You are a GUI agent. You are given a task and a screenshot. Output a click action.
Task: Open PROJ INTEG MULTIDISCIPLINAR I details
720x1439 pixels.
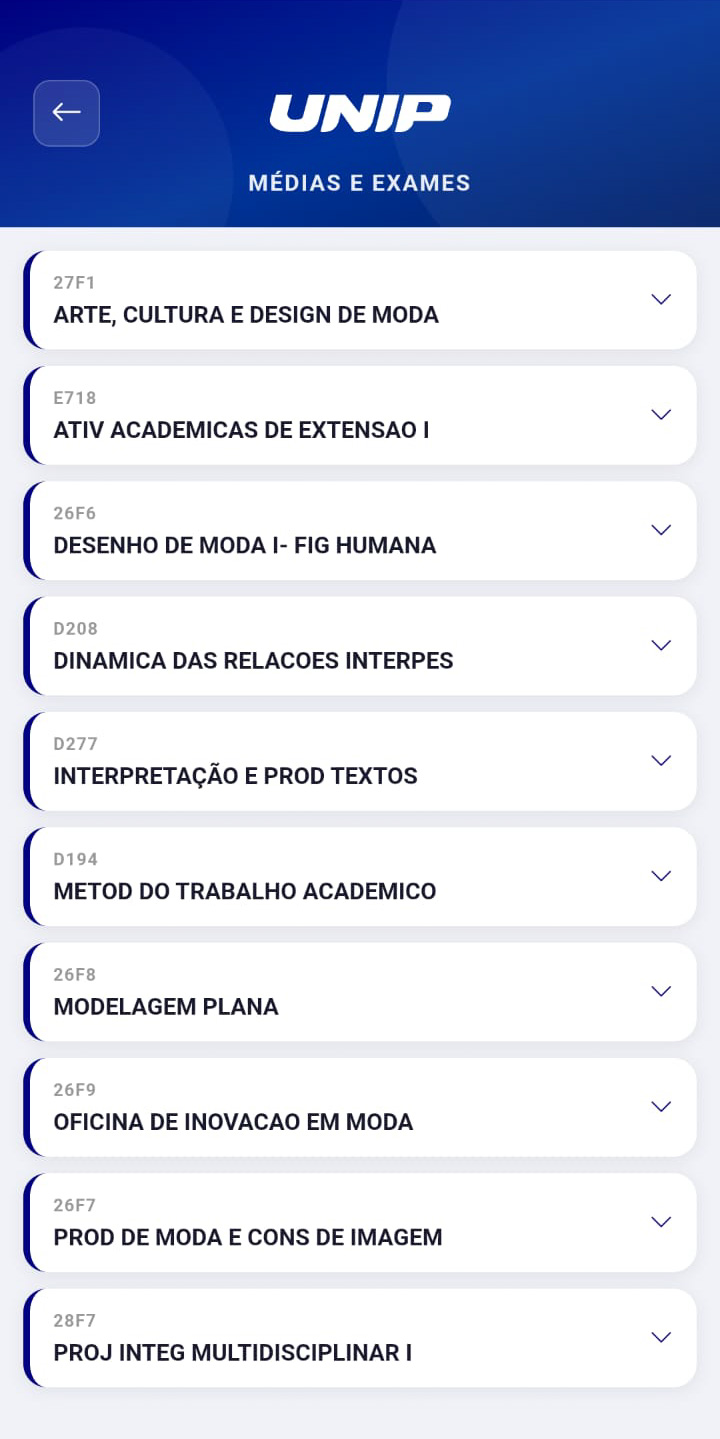click(x=660, y=1337)
